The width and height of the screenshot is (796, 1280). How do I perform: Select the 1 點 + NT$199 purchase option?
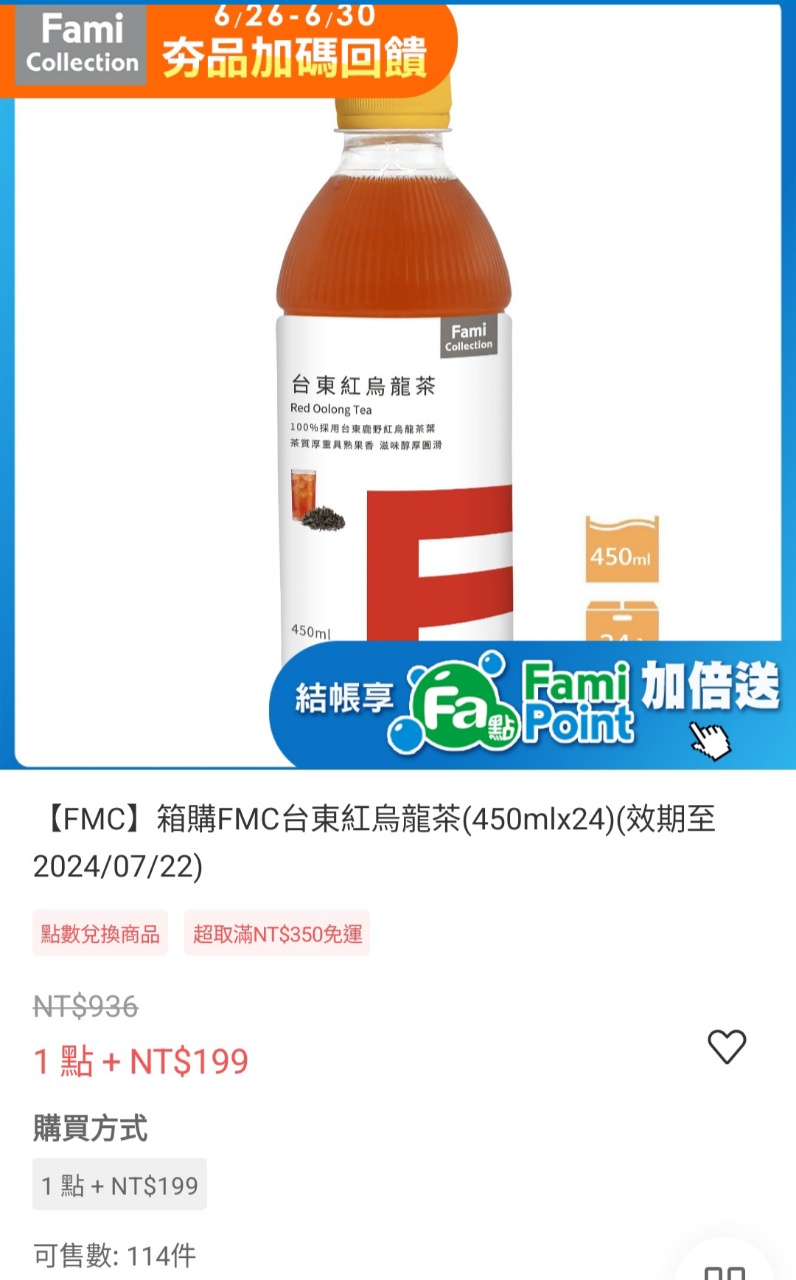click(x=120, y=1185)
